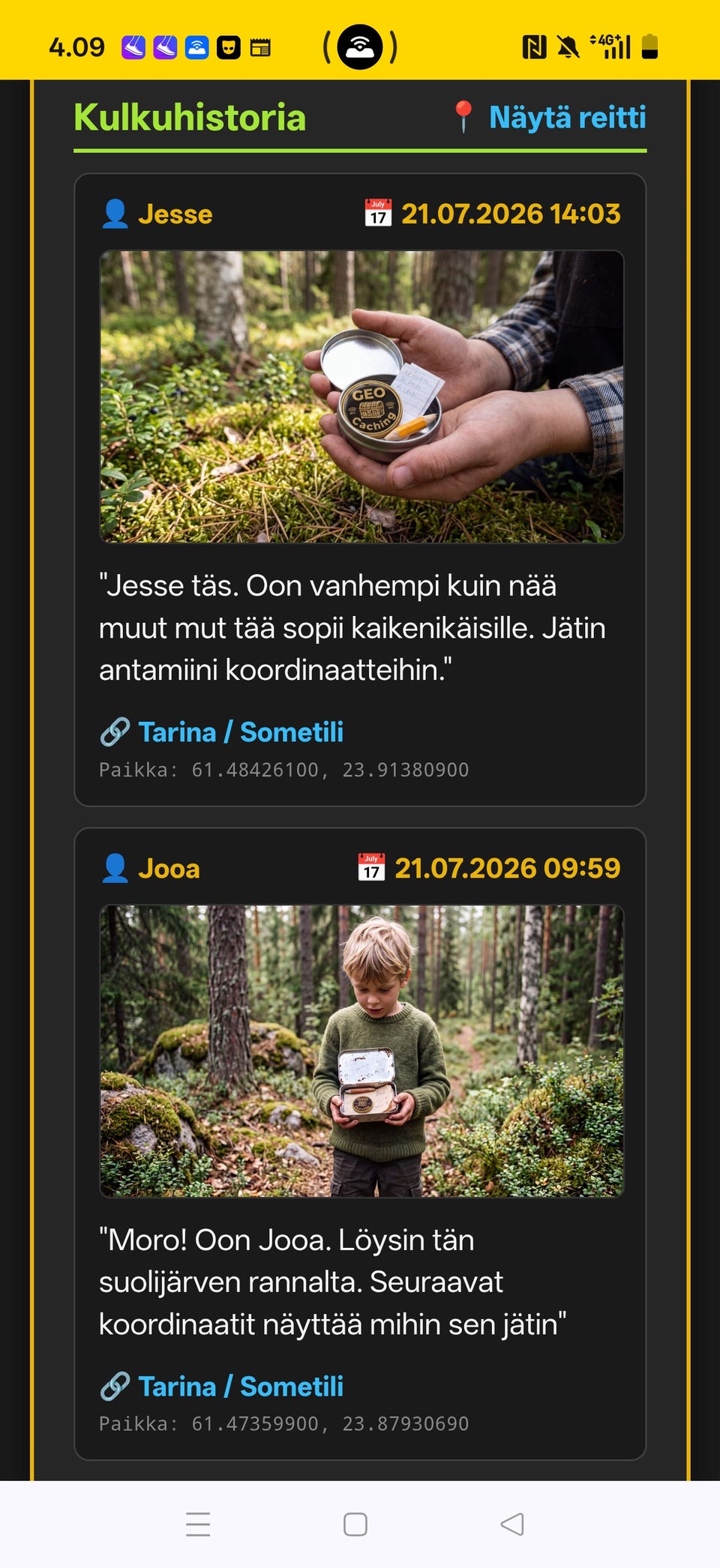Screen dimensions: 720x1568
Task: Open Tarina / Sometili link in Jesse's entry
Action: pyautogui.click(x=222, y=732)
